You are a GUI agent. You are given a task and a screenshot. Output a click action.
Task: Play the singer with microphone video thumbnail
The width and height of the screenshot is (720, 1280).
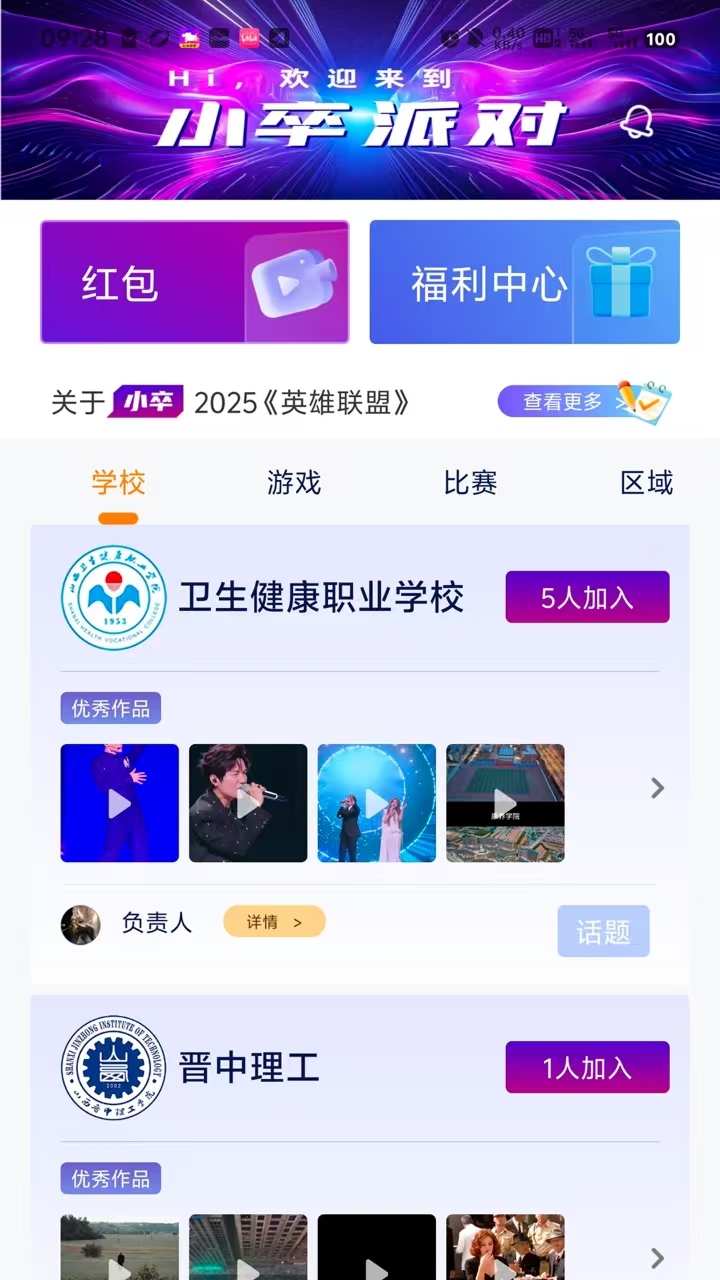(247, 802)
